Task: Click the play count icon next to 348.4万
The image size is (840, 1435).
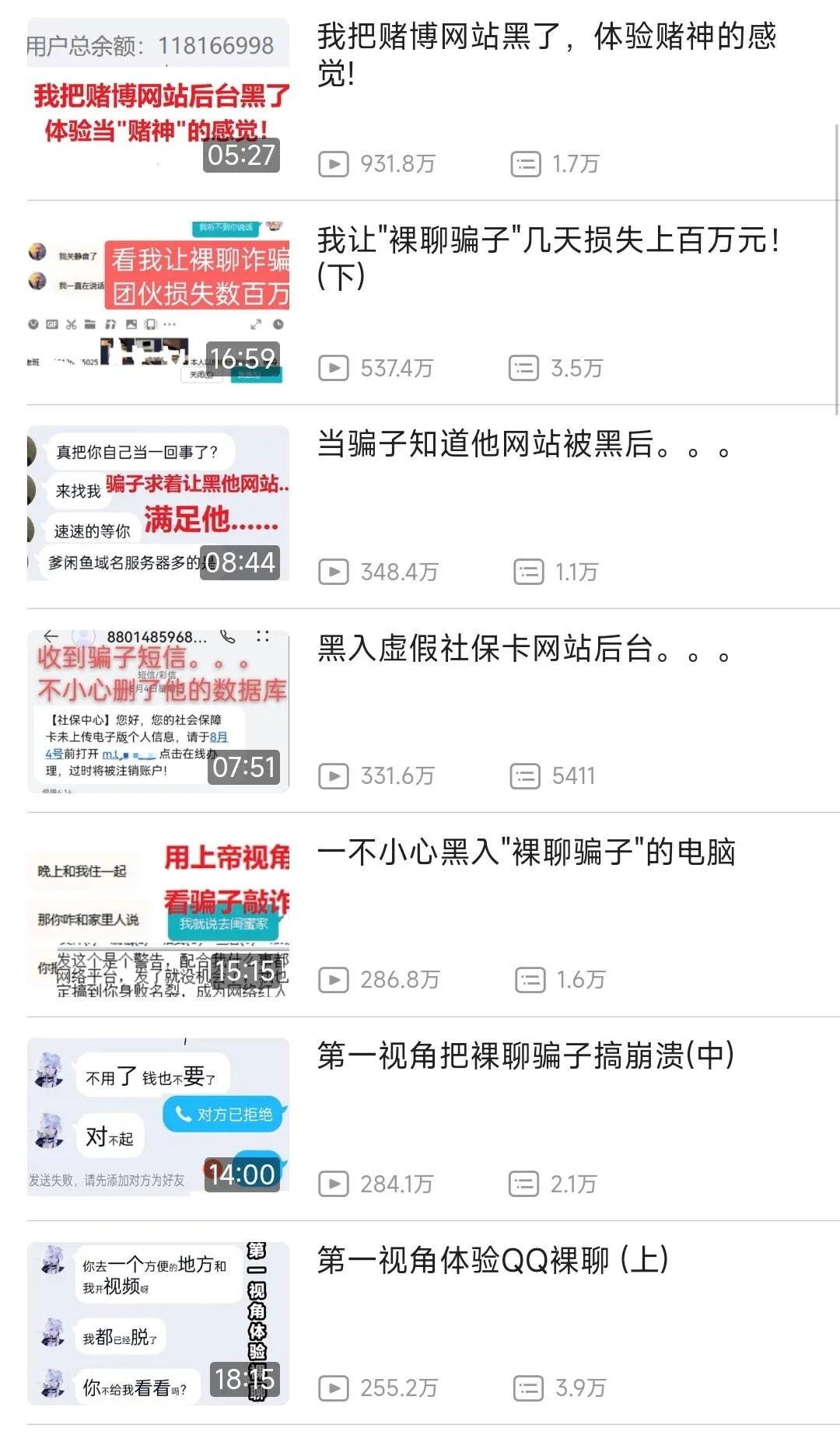Action: 334,572
